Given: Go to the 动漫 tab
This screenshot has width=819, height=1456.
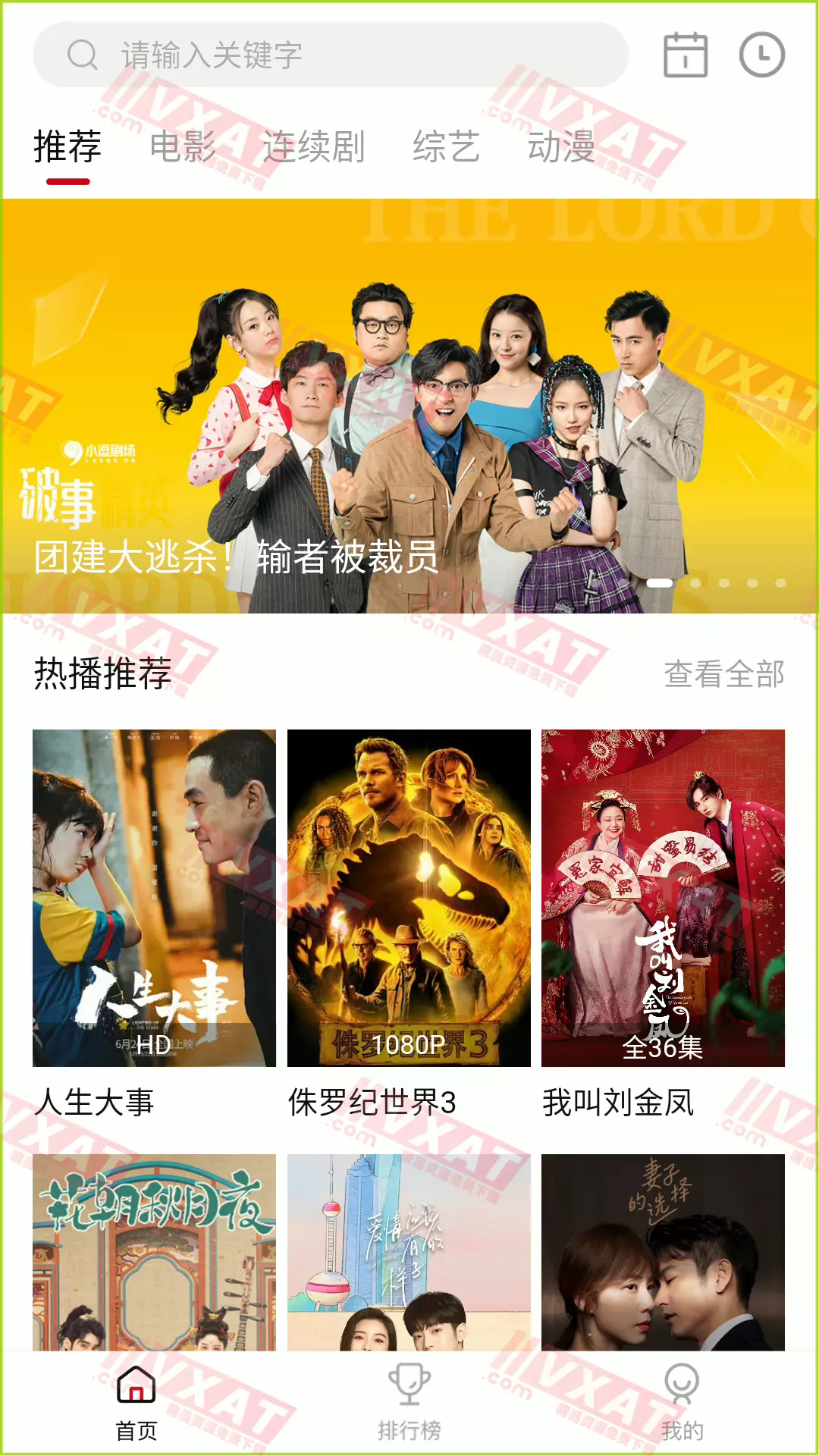Looking at the screenshot, I should 561,147.
